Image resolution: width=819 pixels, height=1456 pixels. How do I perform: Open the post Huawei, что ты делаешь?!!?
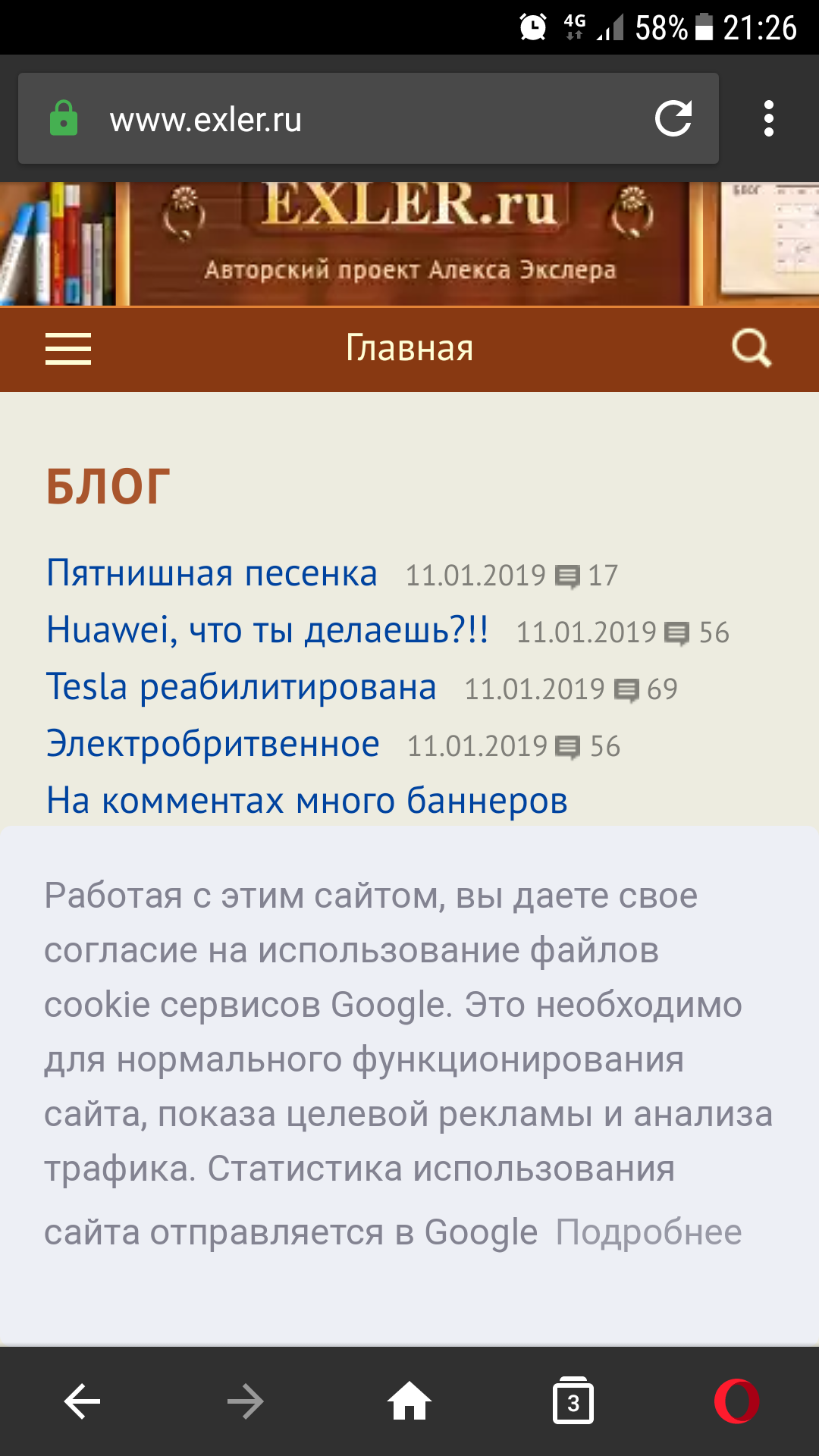click(x=267, y=630)
